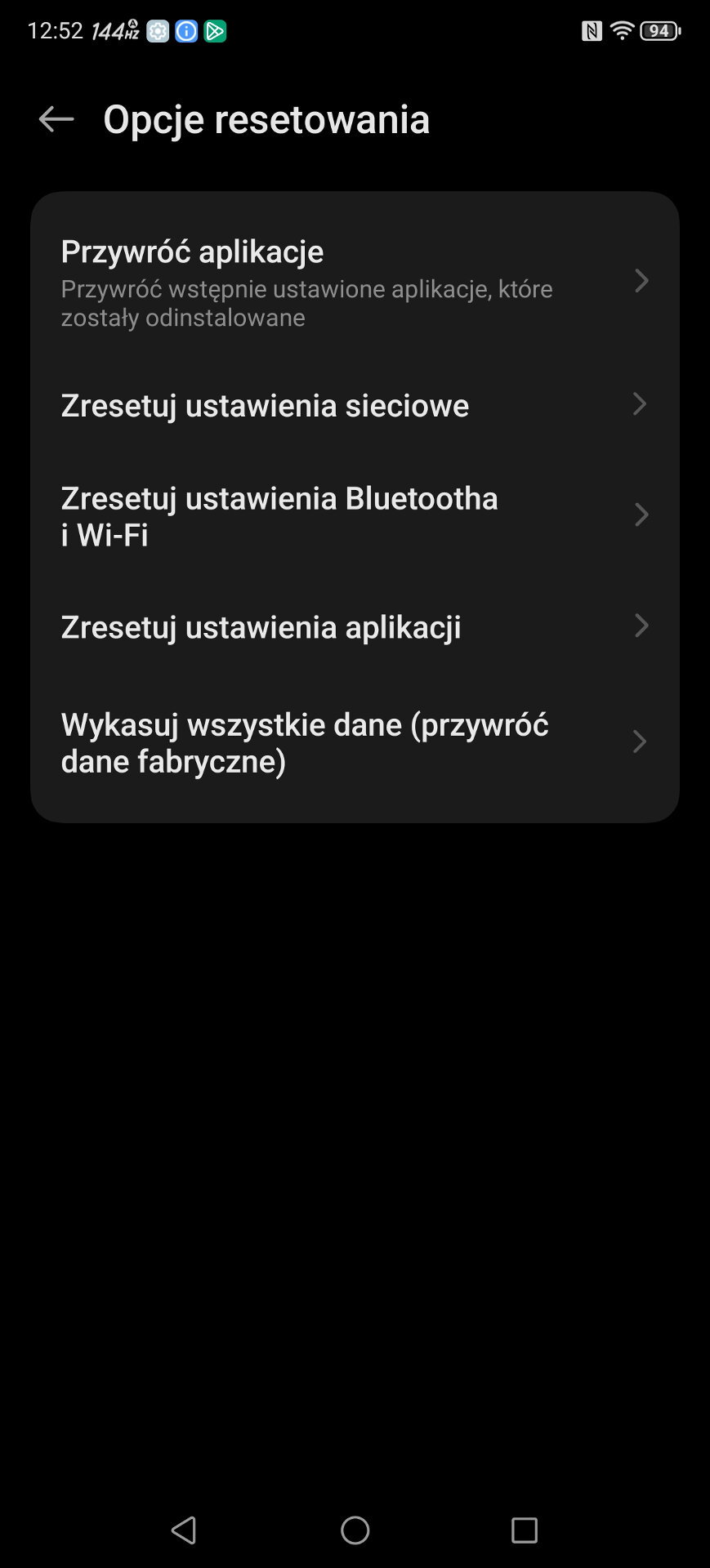Choose Zresetuj ustawienia aplikacji
Screen dimensions: 710x1568
[354, 627]
